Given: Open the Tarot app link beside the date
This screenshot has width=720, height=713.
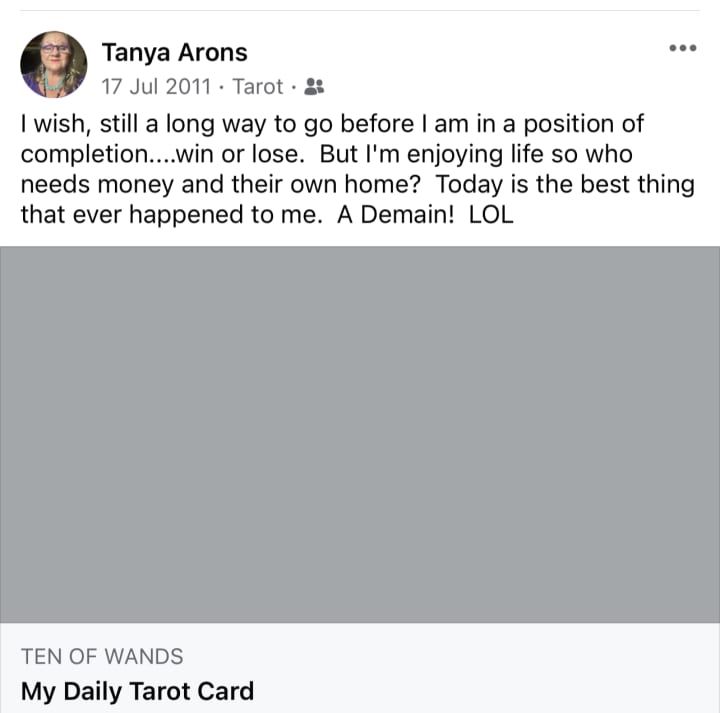Looking at the screenshot, I should [x=257, y=87].
